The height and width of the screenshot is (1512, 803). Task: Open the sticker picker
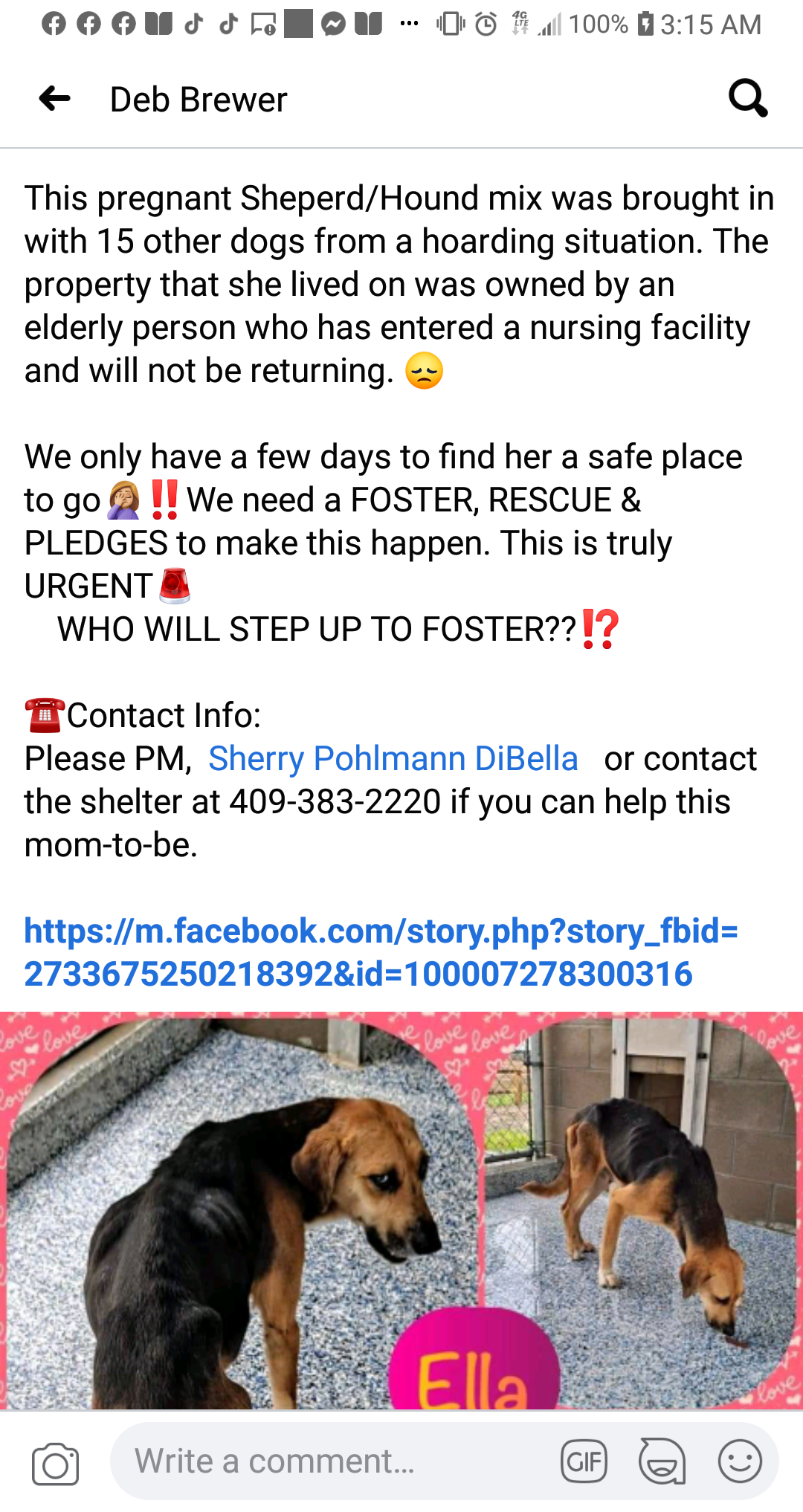[x=662, y=1461]
